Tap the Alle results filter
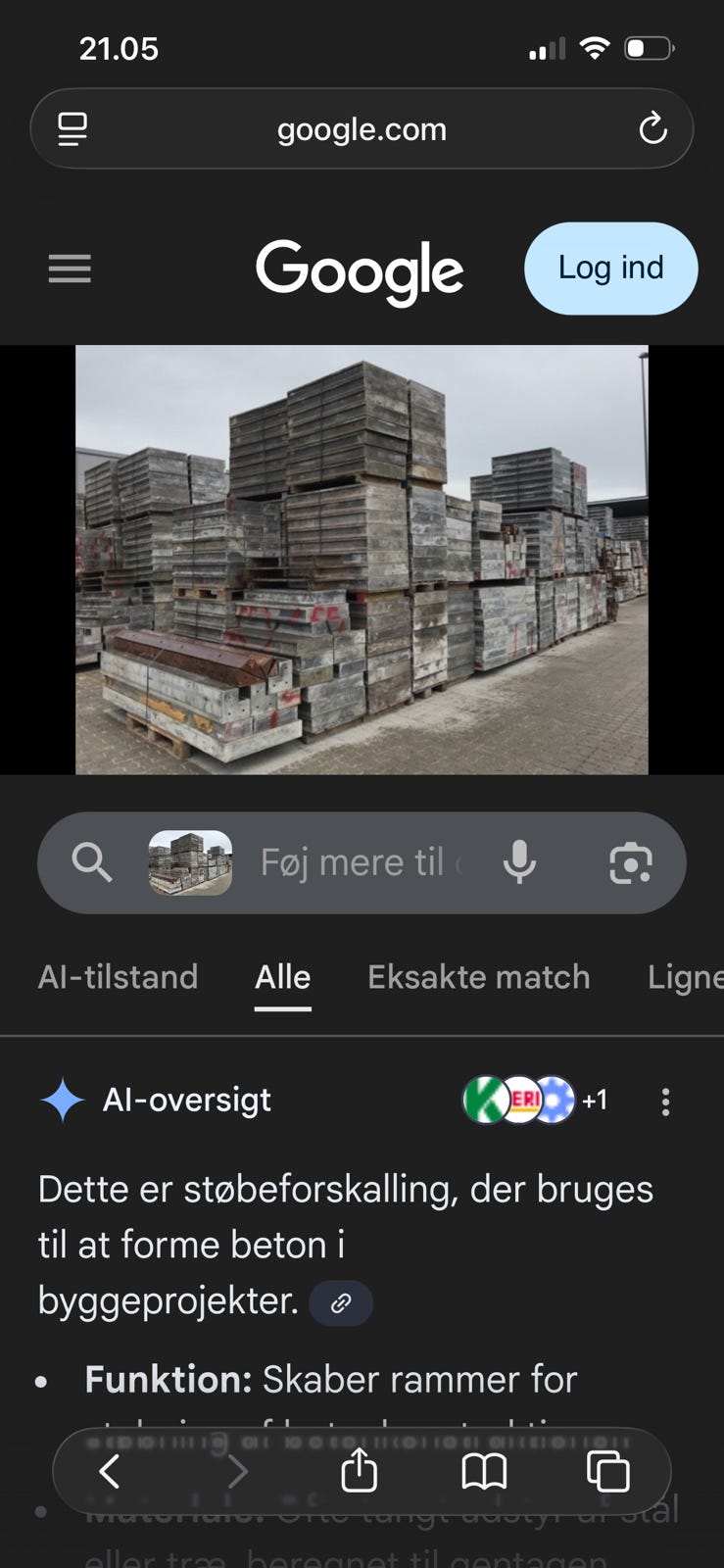This screenshot has height=1568, width=724. (x=282, y=976)
